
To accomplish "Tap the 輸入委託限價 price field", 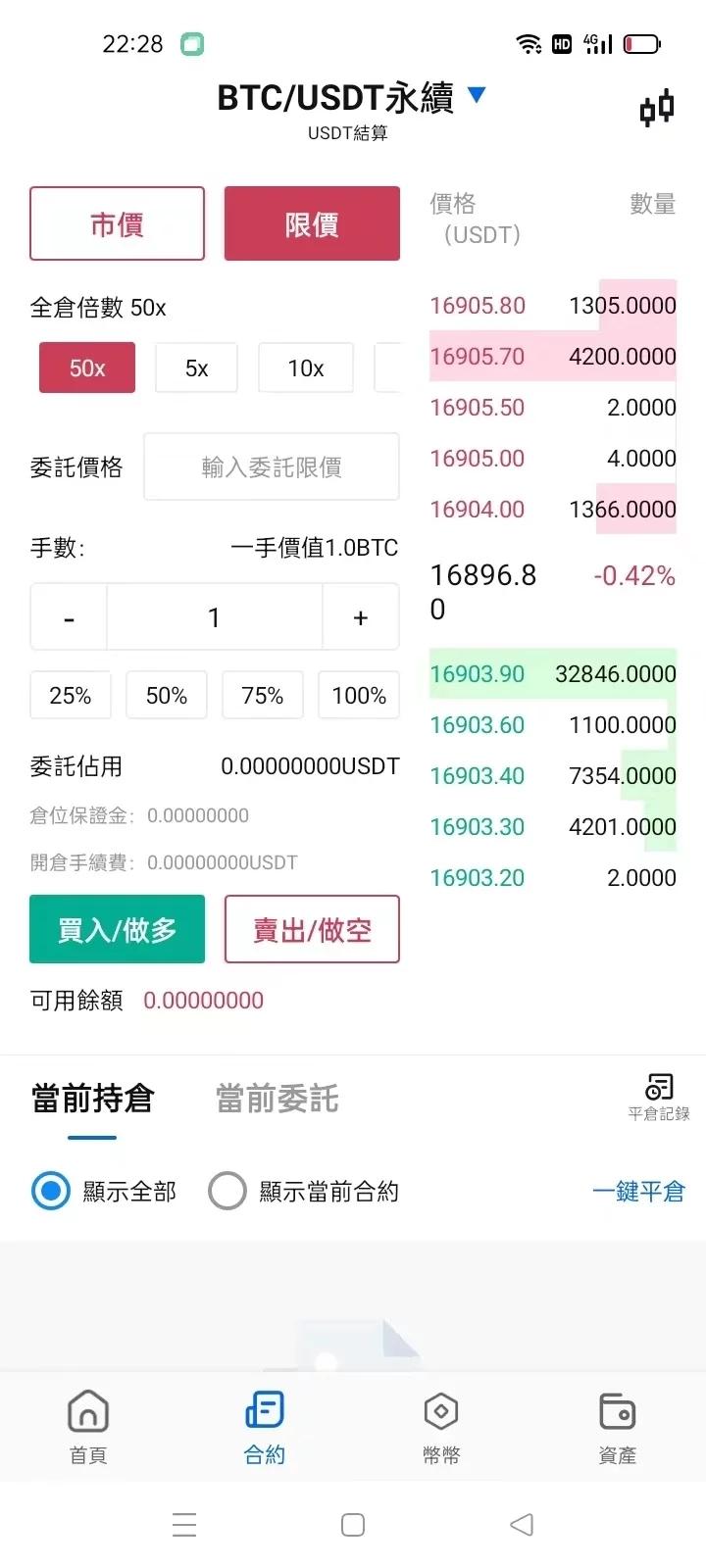I will point(272,467).
